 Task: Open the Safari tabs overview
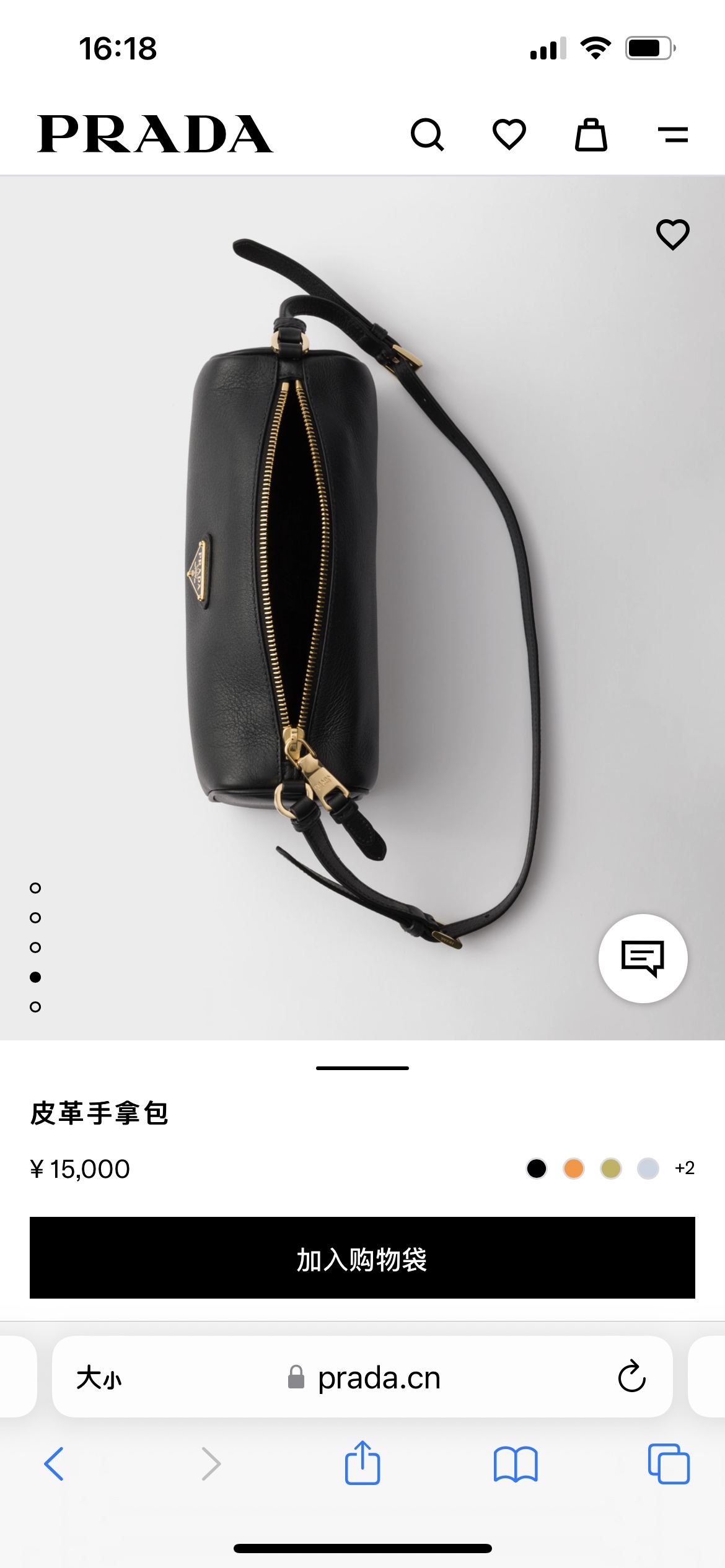point(669,1464)
